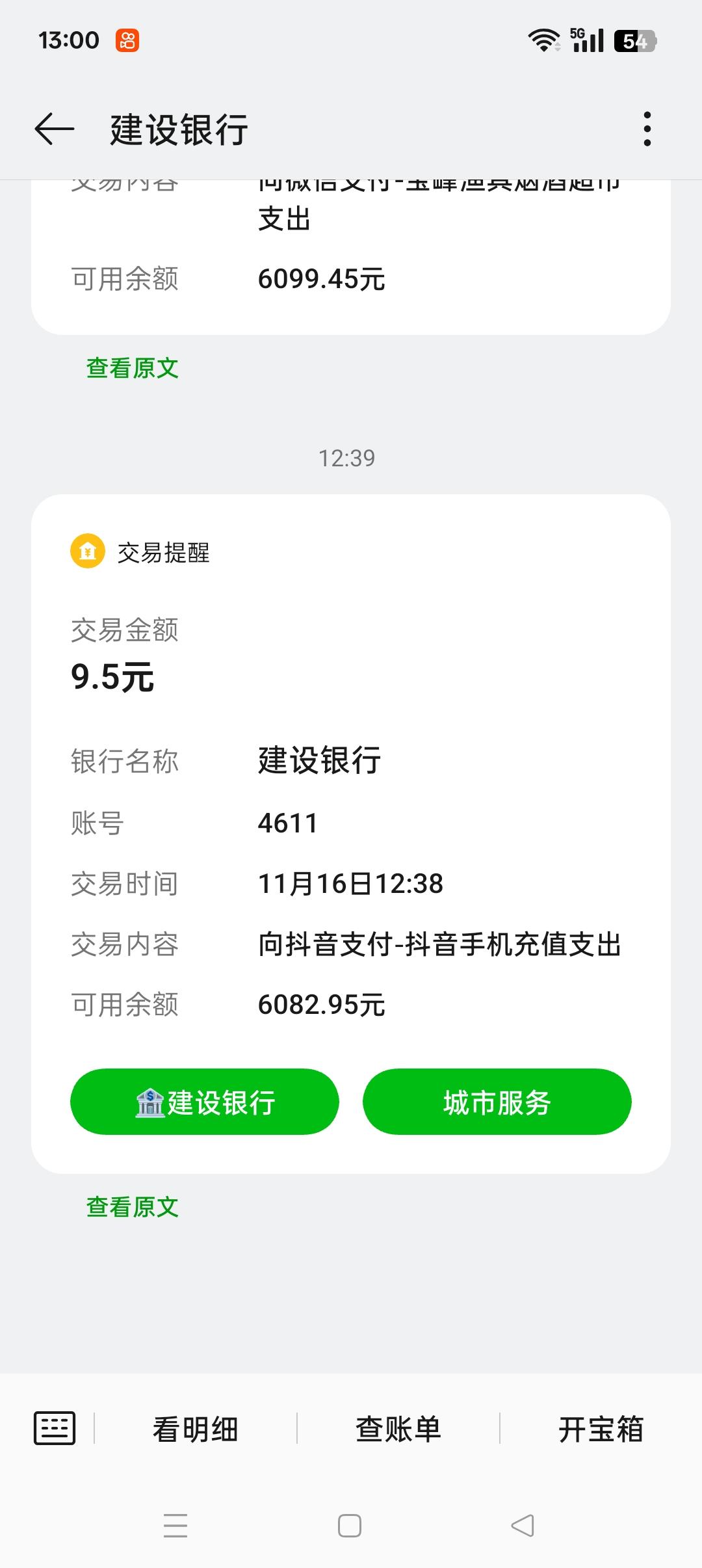Tap the 建设银行 green button
Viewport: 702px width, 1568px height.
coord(204,1101)
